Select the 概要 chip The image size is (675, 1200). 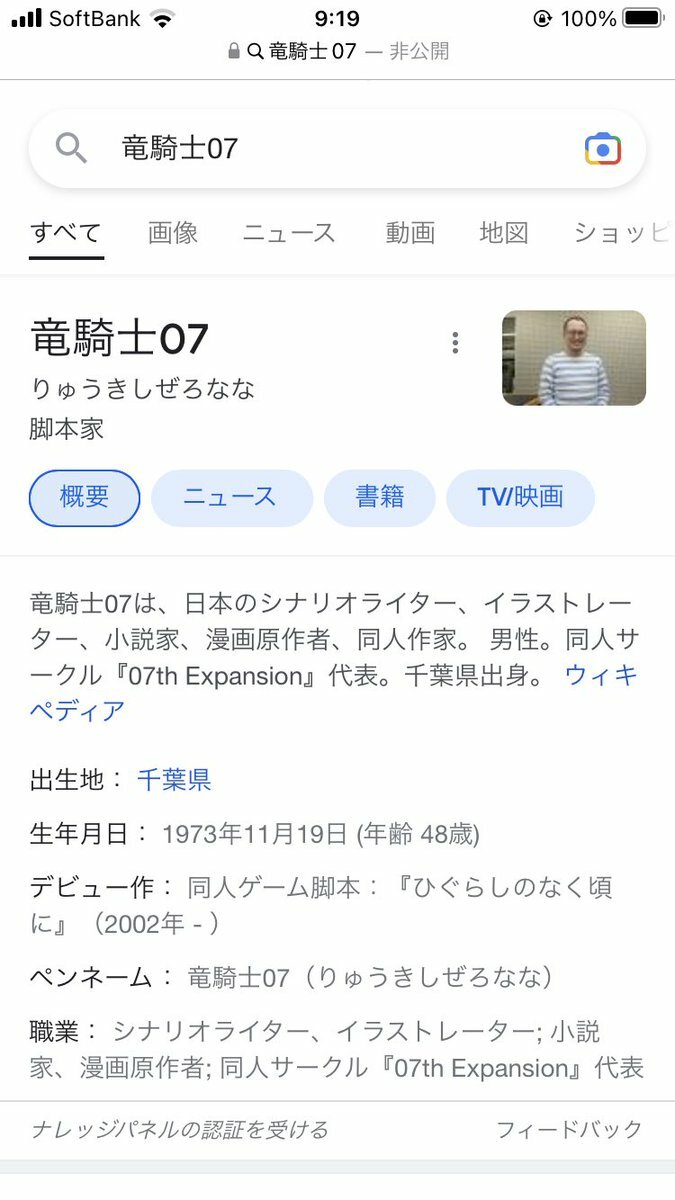tap(85, 497)
